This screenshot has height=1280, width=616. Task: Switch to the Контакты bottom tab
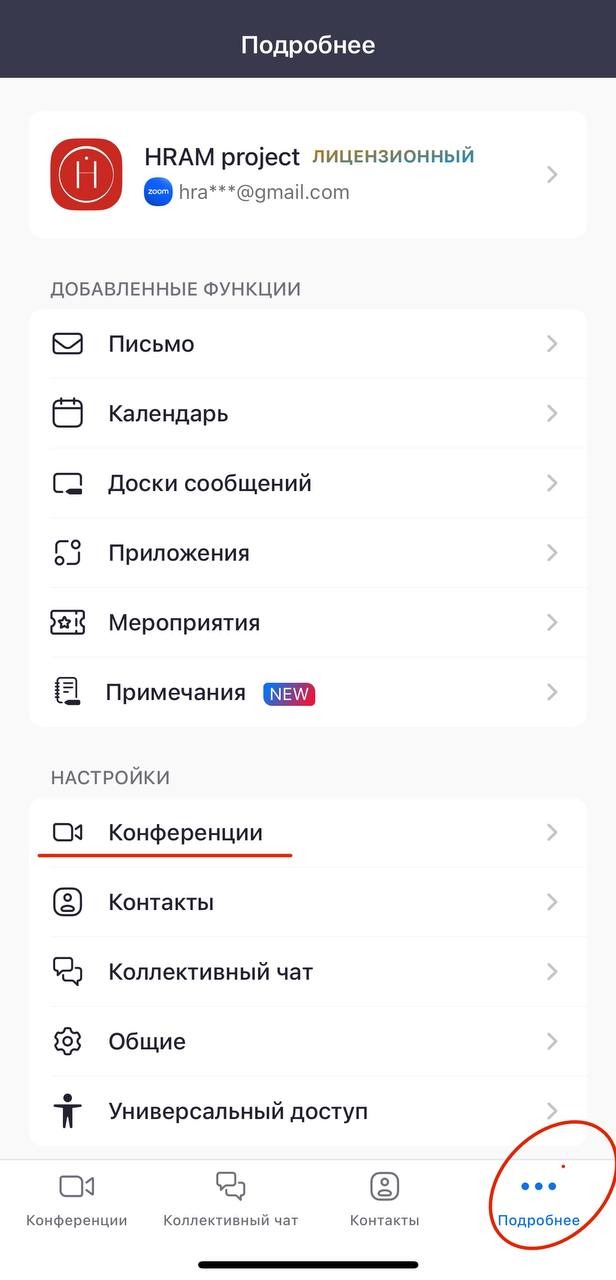click(385, 1200)
